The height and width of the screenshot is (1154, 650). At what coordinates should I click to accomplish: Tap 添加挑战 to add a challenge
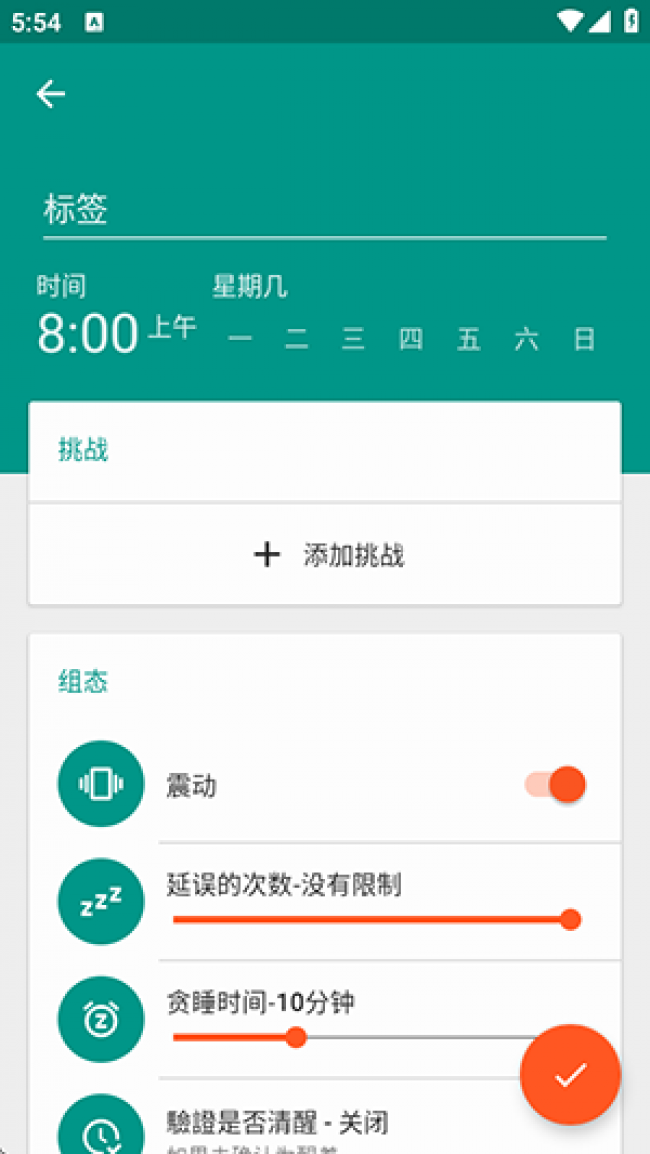click(x=325, y=555)
